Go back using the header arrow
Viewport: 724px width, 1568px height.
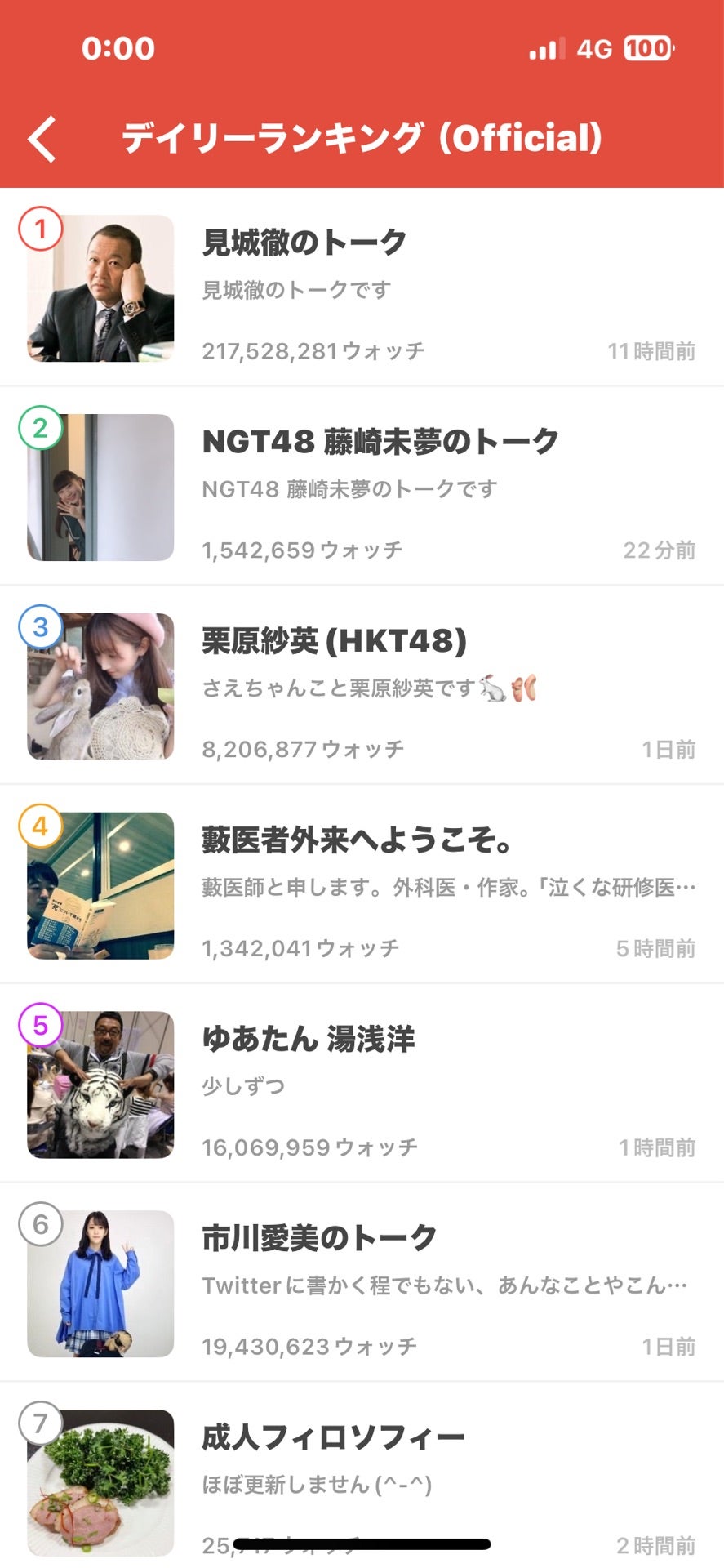[42, 139]
